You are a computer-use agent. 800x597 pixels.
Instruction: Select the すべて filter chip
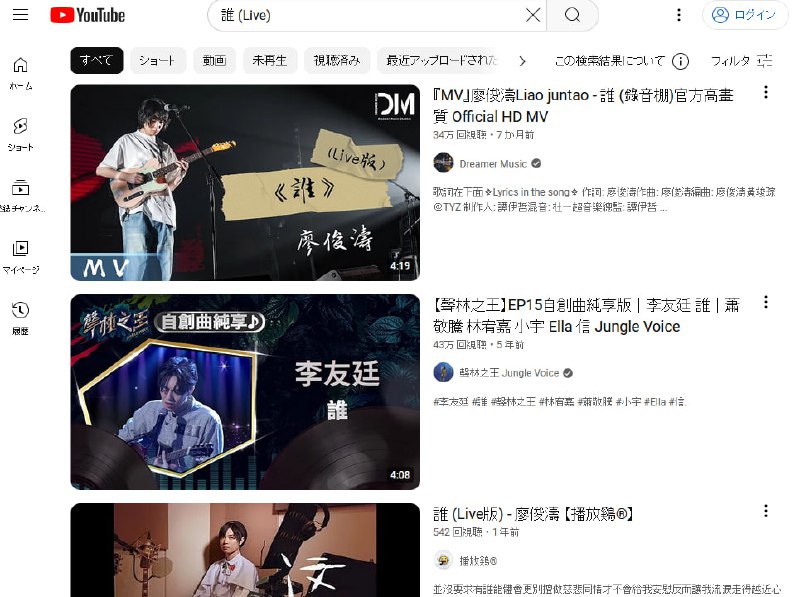pyautogui.click(x=97, y=61)
